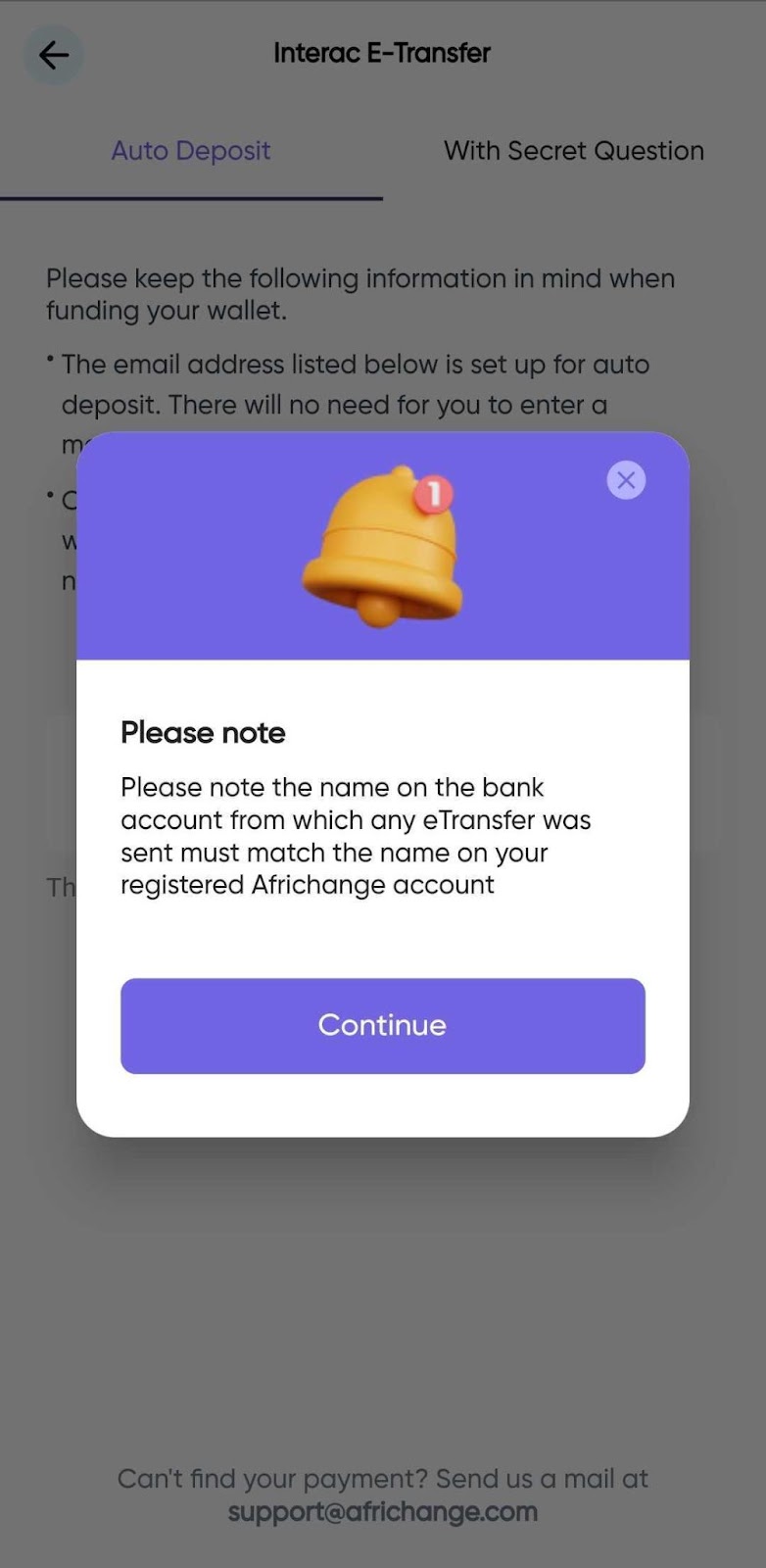The width and height of the screenshot is (766, 1568).
Task: Close the Please note popup
Action: 626,480
